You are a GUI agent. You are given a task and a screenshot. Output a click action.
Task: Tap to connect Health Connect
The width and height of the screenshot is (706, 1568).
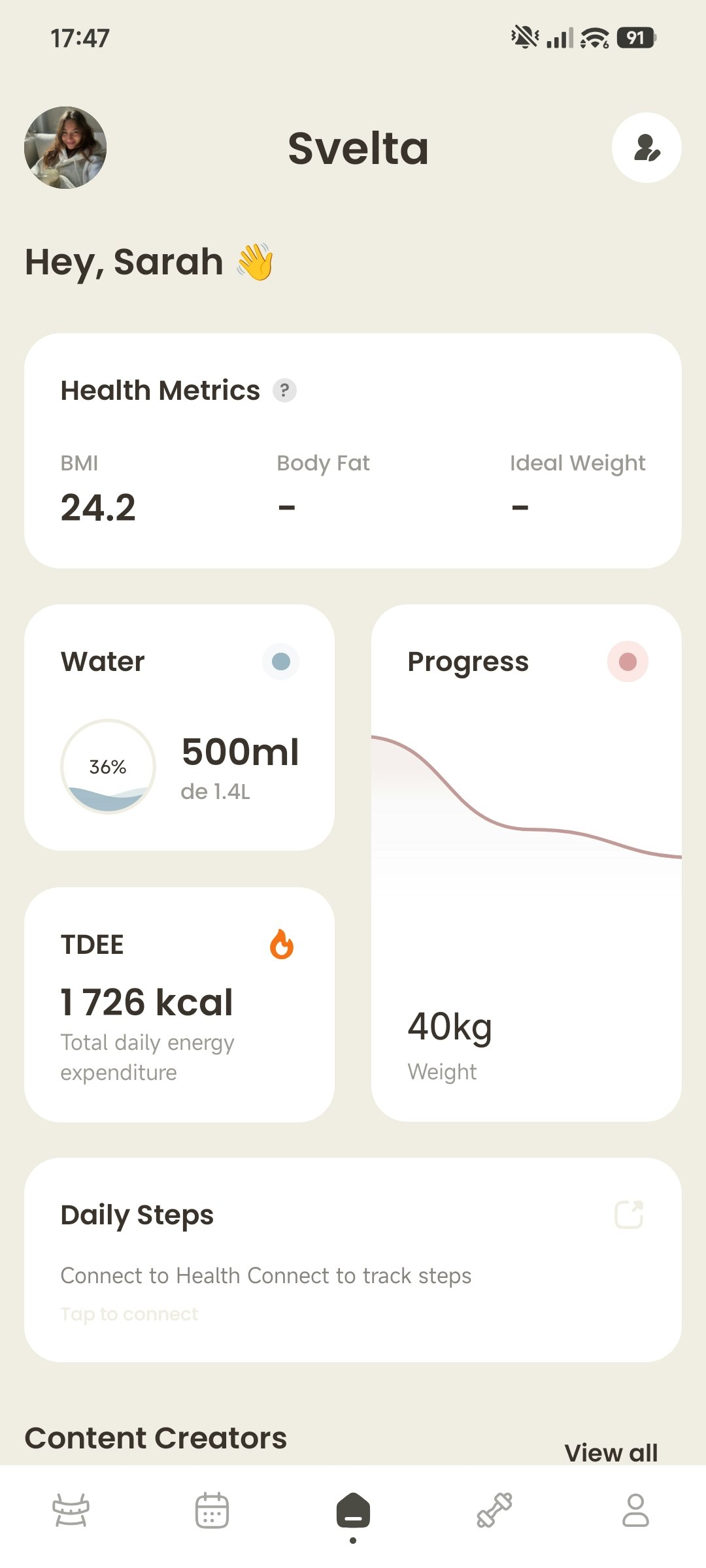(x=128, y=1314)
